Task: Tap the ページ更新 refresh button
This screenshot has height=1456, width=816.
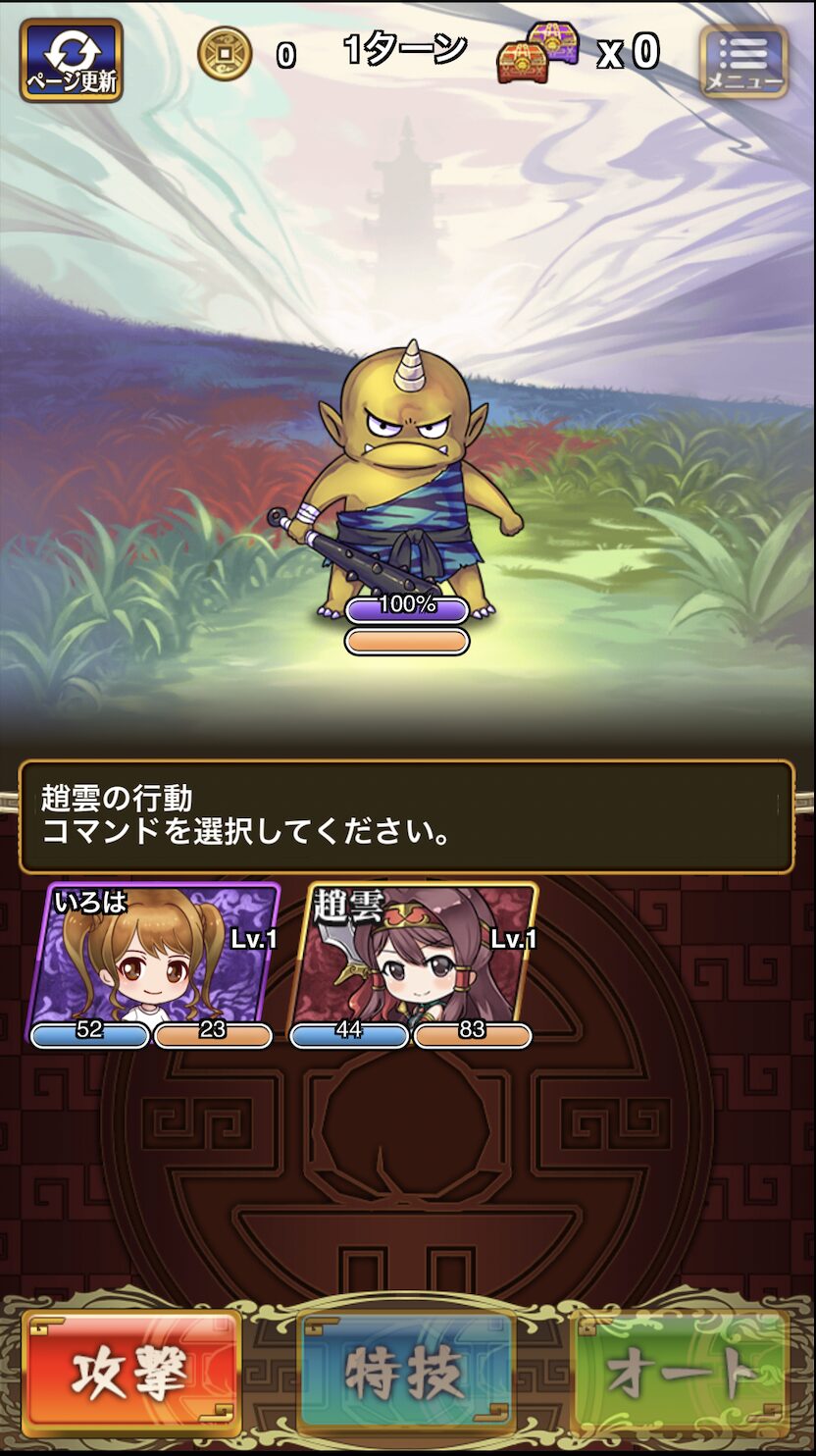Action: pos(71,60)
